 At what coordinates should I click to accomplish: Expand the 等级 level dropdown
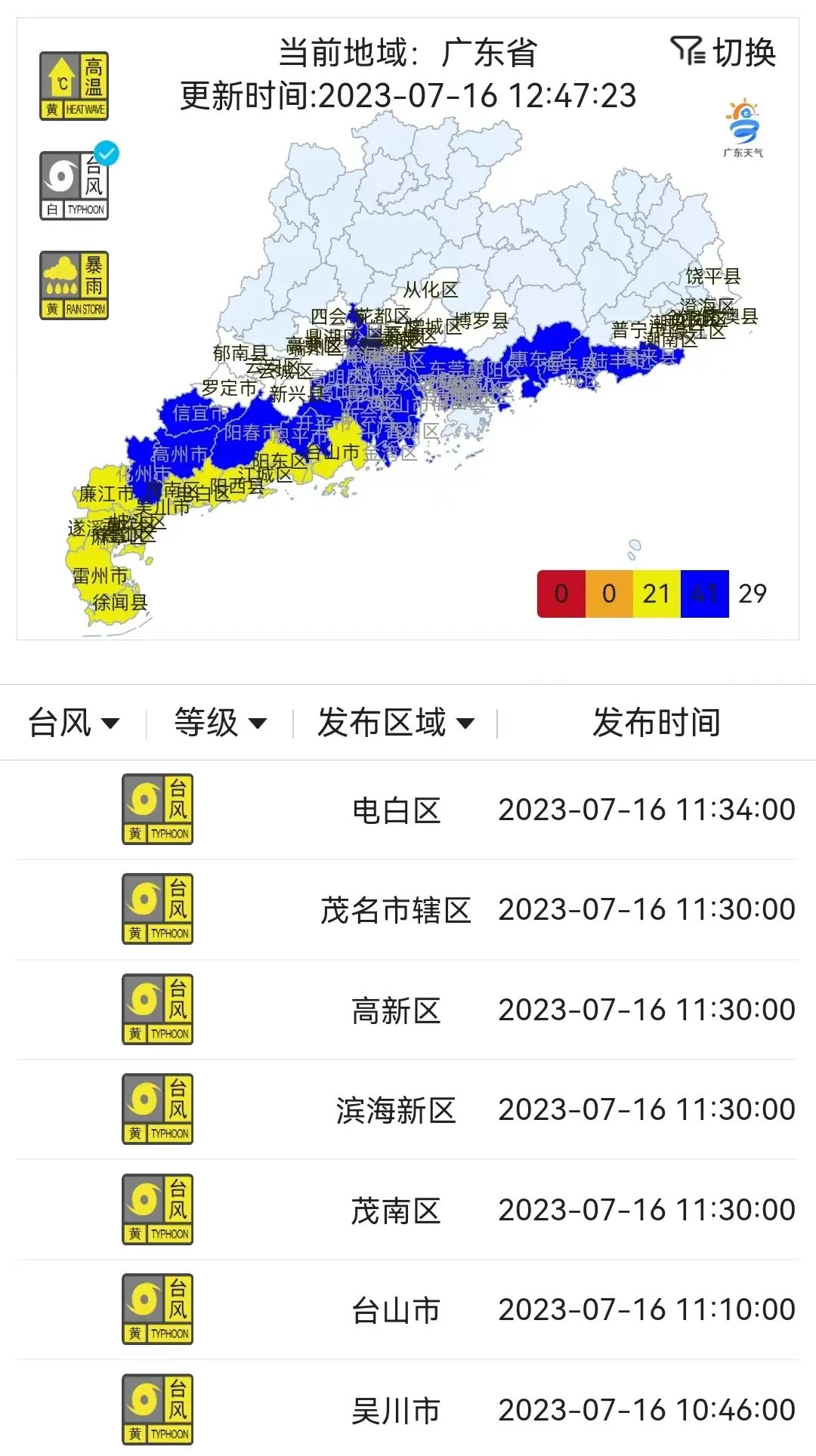pyautogui.click(x=220, y=723)
